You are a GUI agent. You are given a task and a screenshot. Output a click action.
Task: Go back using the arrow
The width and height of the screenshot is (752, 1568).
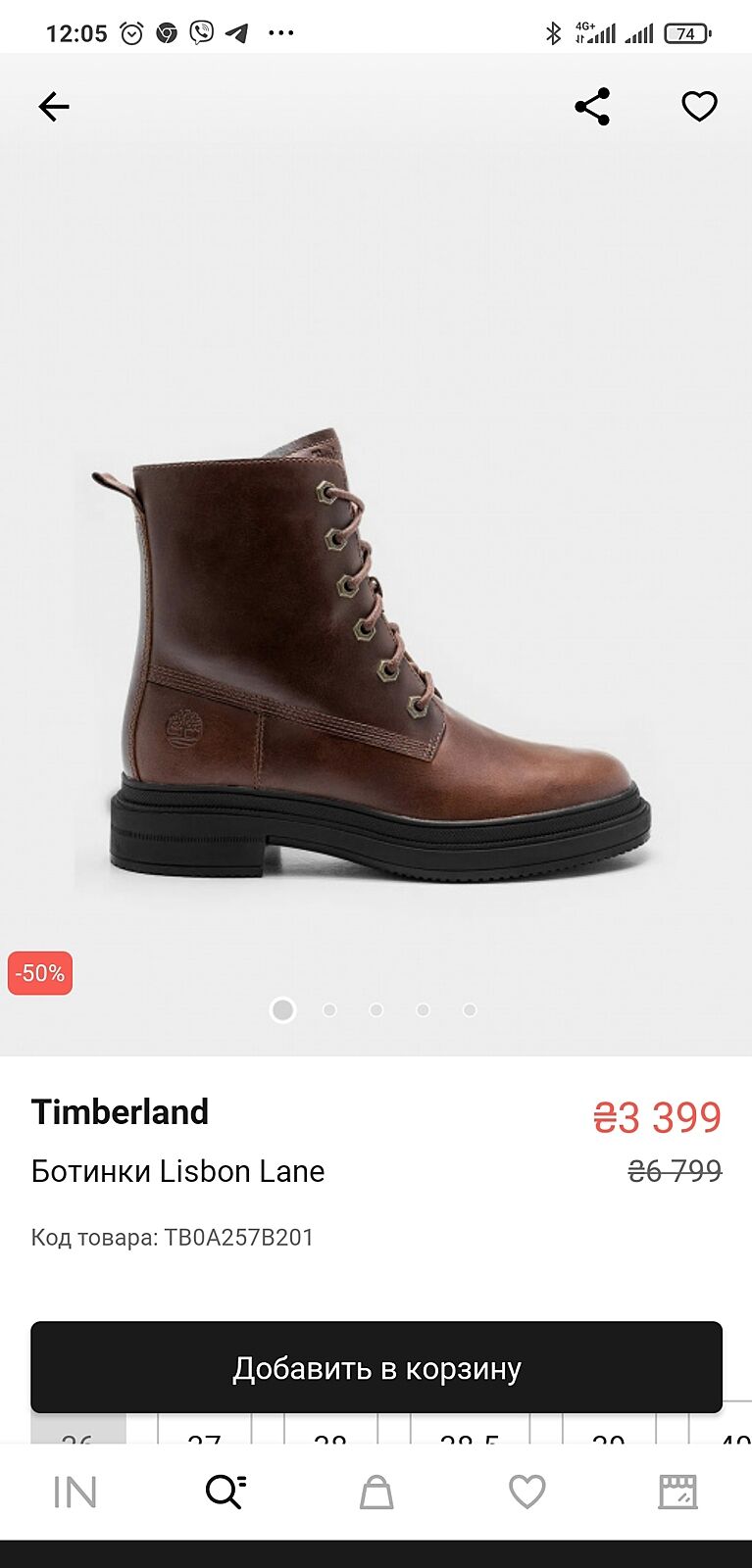(54, 106)
